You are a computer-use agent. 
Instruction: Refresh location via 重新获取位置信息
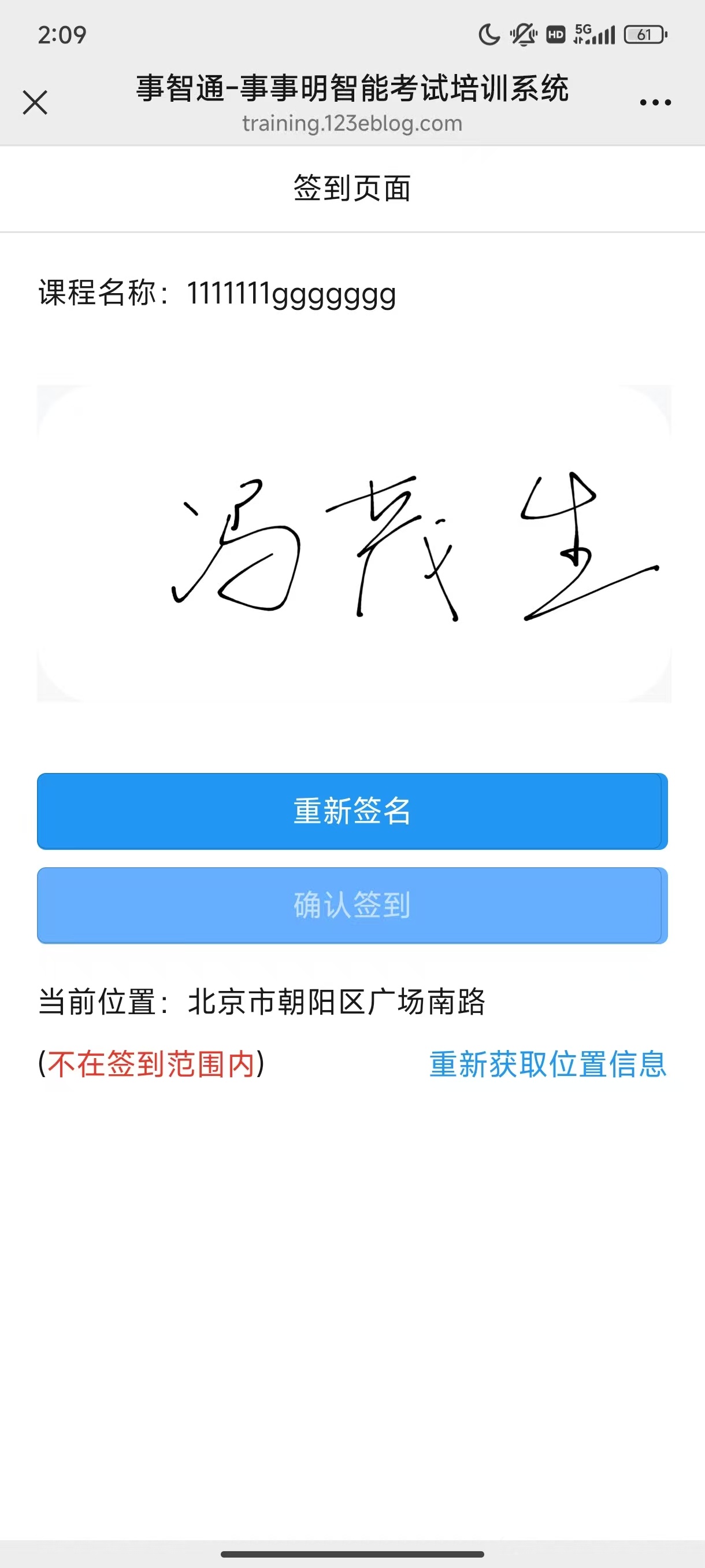547,1064
